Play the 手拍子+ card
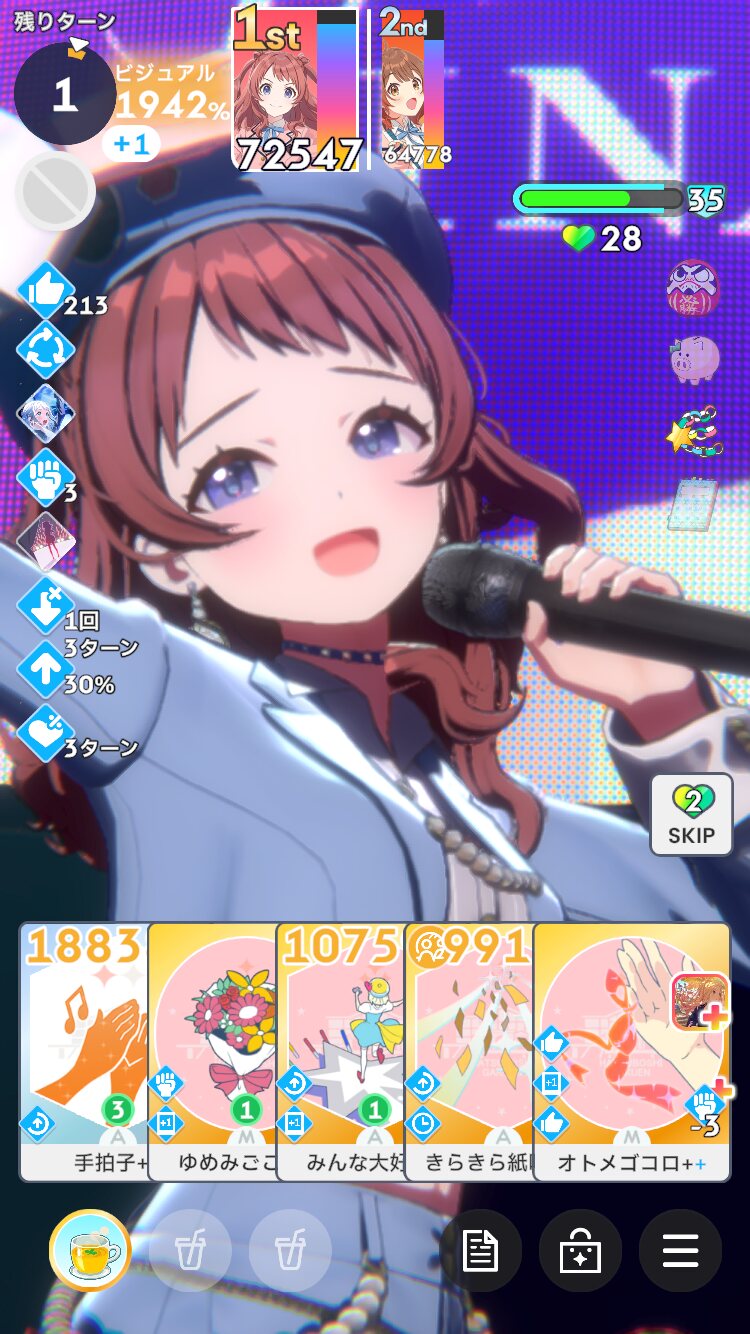Screen dimensions: 750x1334 (84, 1051)
